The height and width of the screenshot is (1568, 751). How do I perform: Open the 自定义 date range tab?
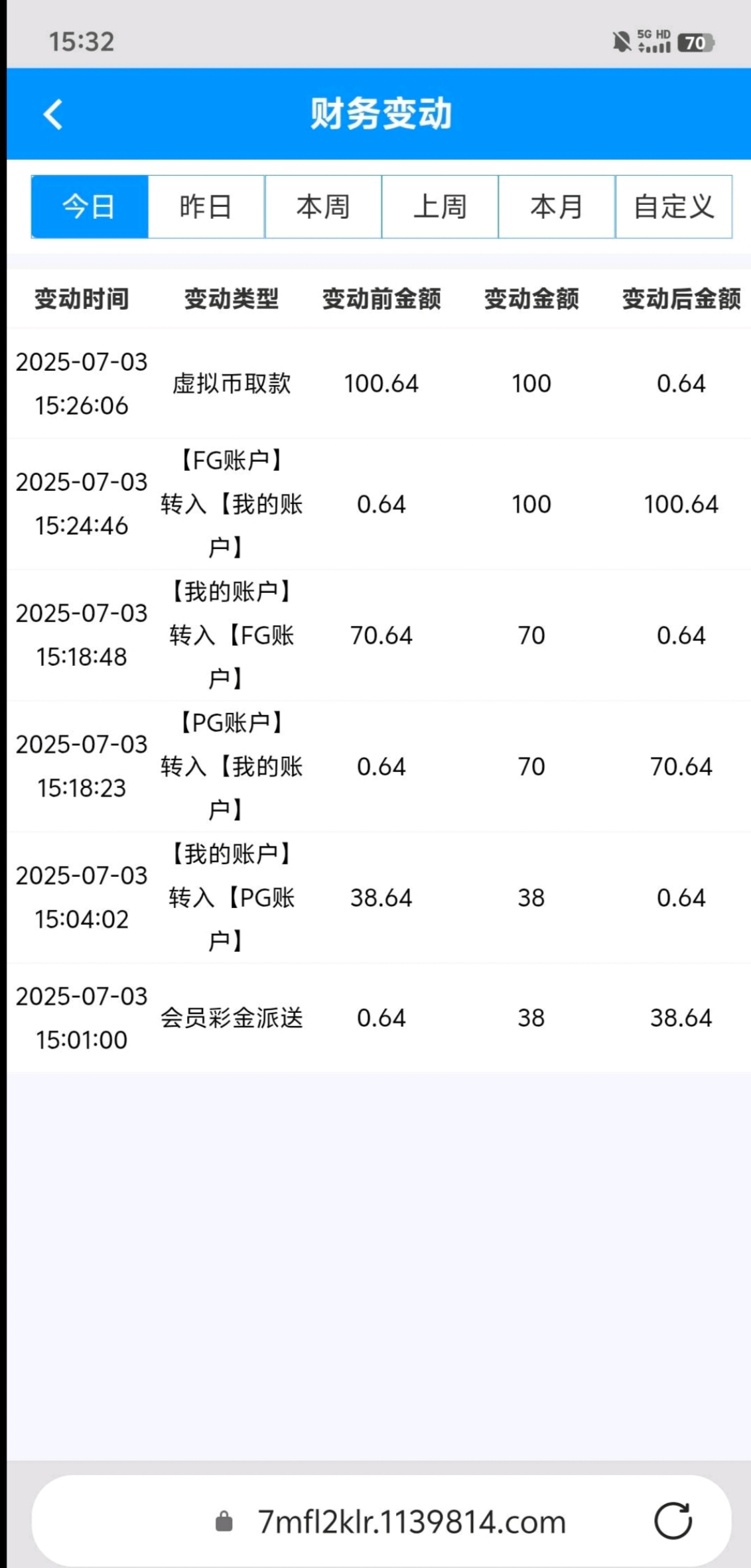pyautogui.click(x=673, y=207)
